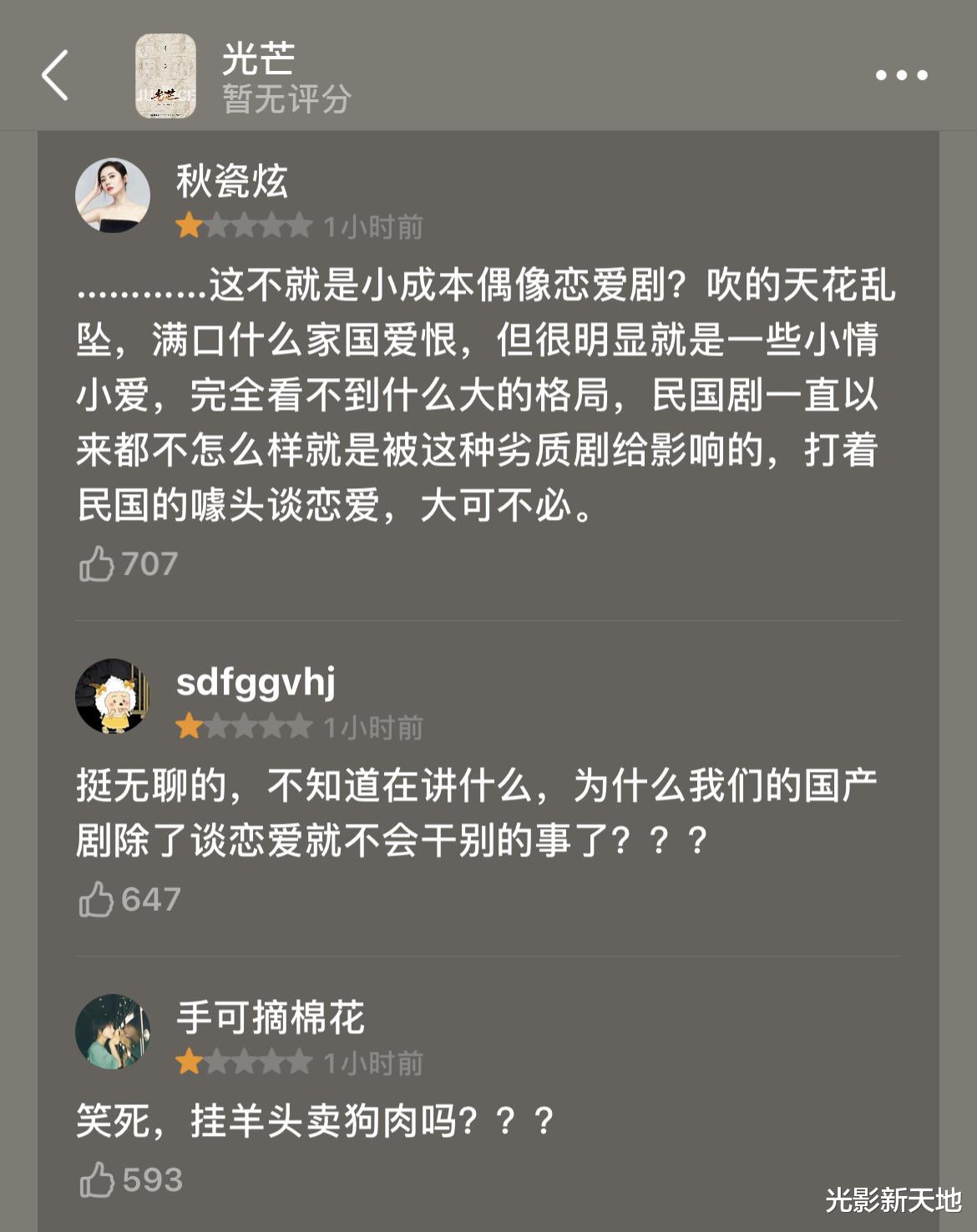
Task: Open 秋瓷炫's profile avatar
Action: tap(114, 194)
